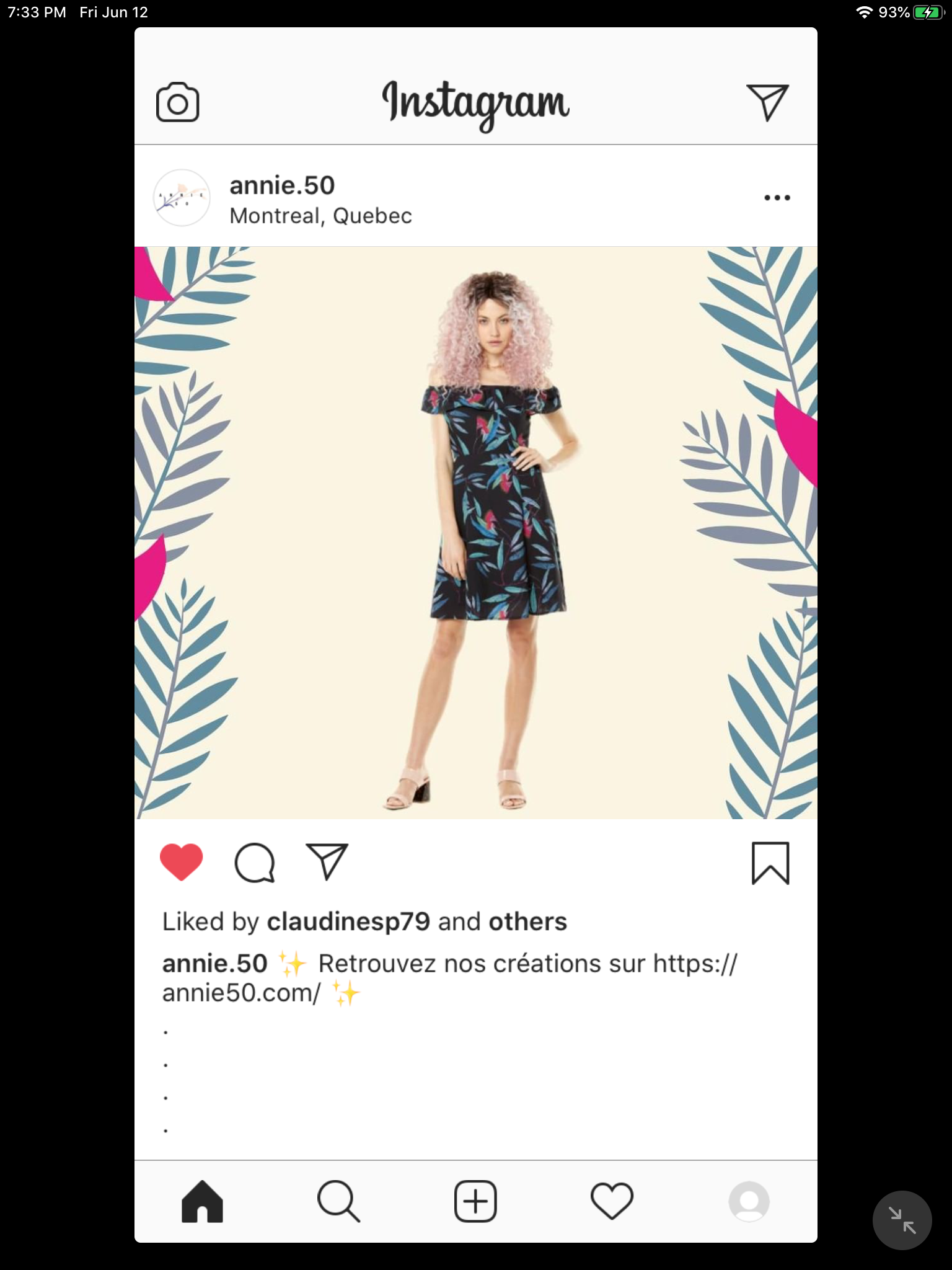The width and height of the screenshot is (952, 1270).
Task: Unlike the post with the red heart
Action: 181,862
